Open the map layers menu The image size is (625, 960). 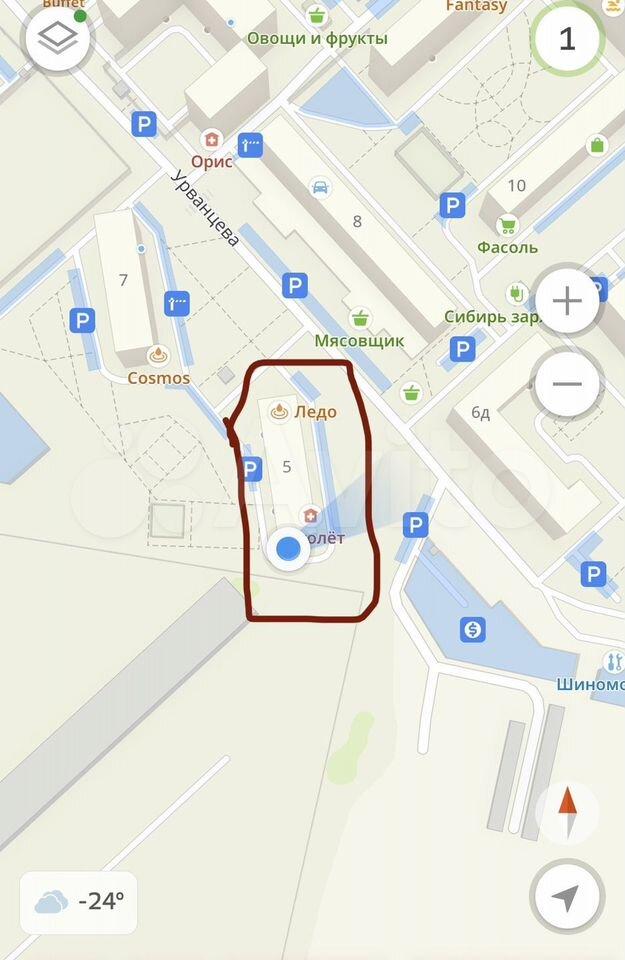click(x=57, y=39)
